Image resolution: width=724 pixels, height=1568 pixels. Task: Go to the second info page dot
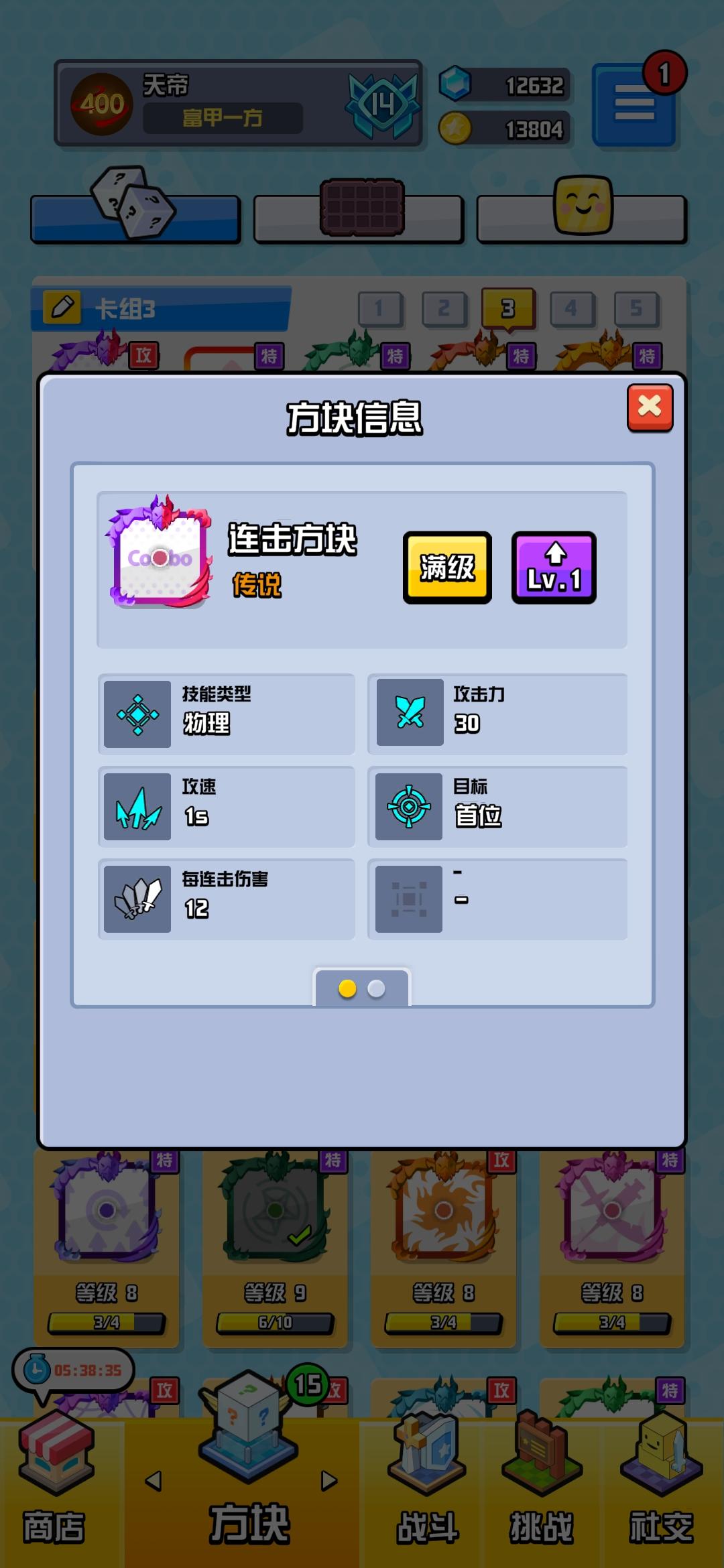[x=377, y=988]
